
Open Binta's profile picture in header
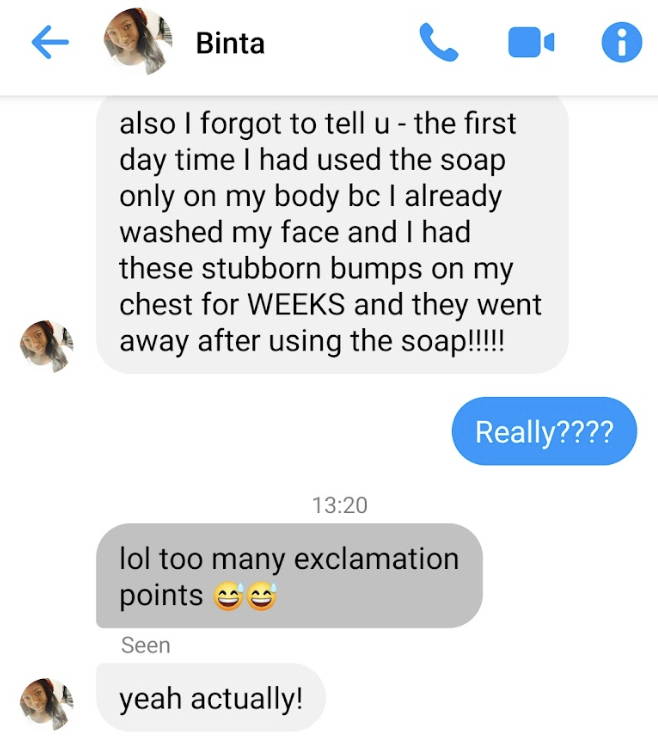pyautogui.click(x=137, y=42)
